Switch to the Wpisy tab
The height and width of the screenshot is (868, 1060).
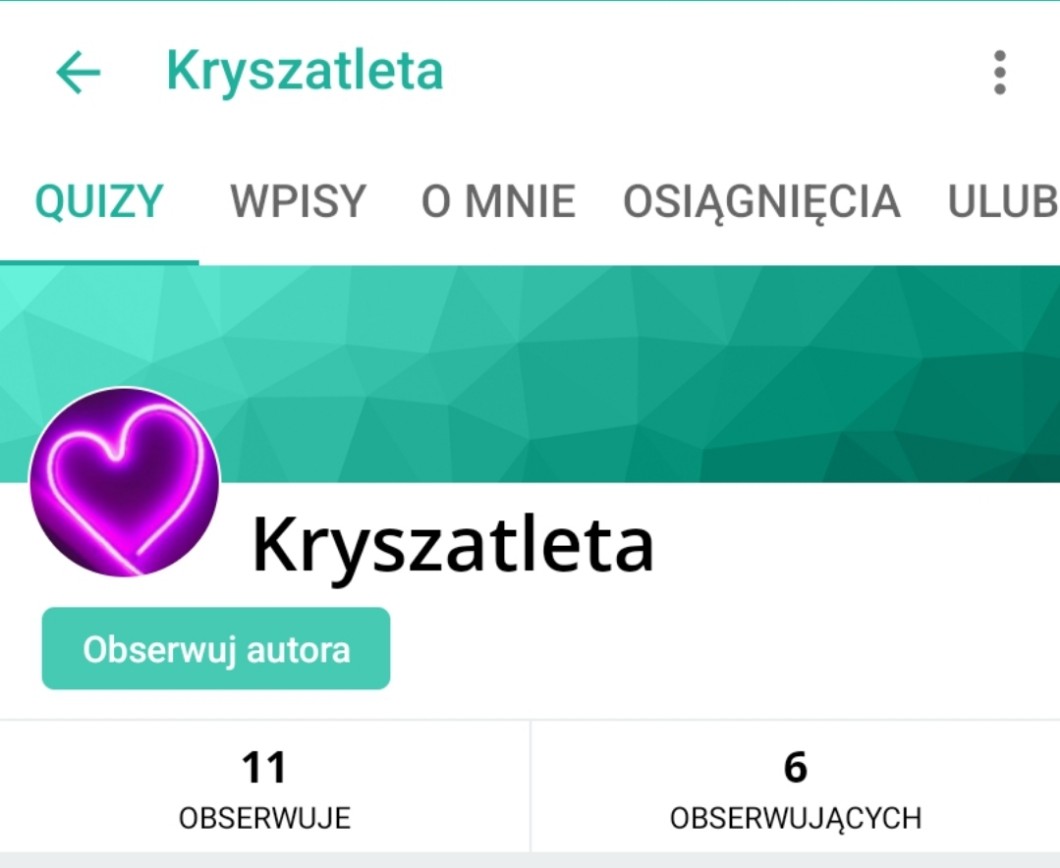(298, 201)
